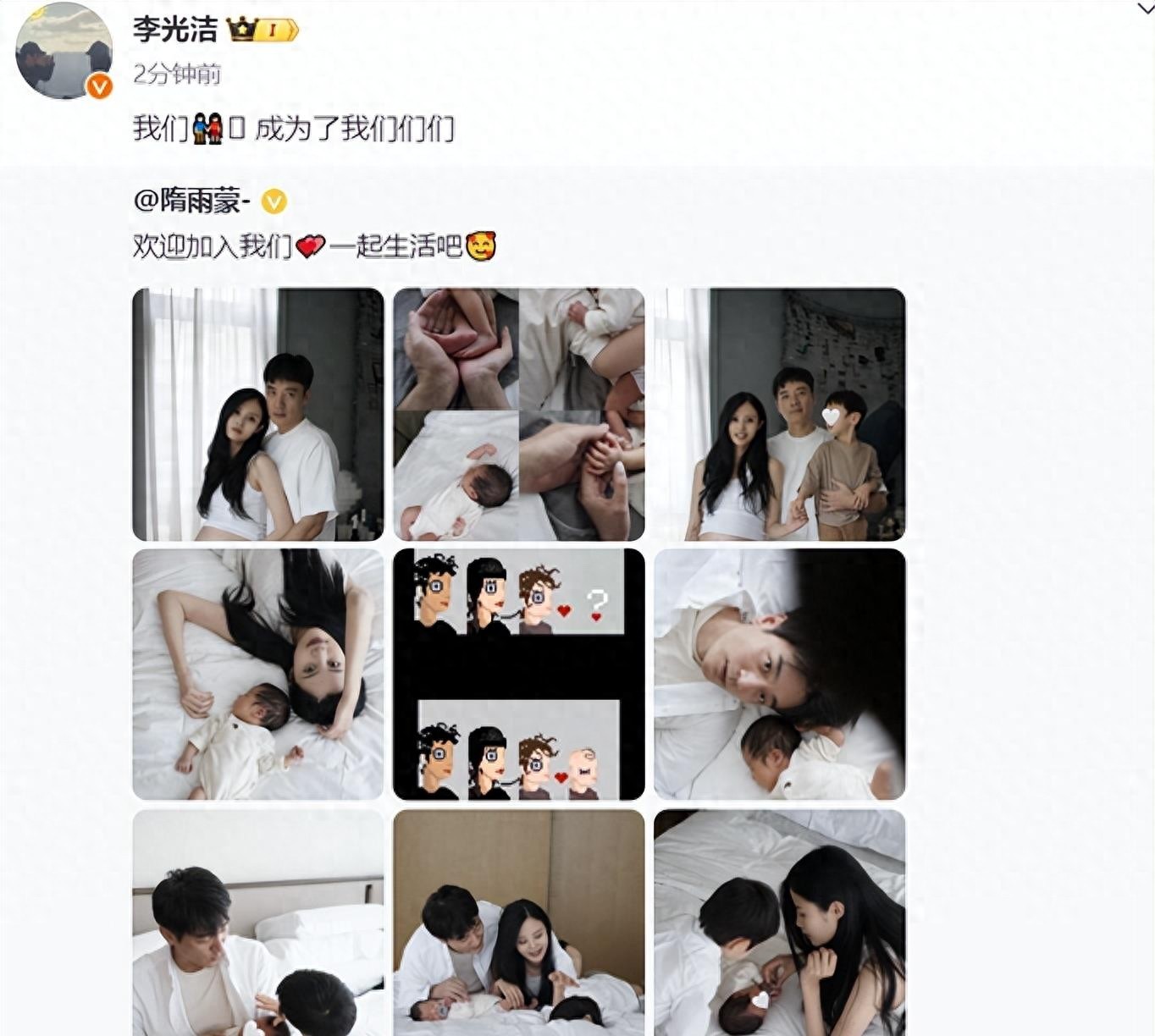Image resolution: width=1155 pixels, height=1036 pixels.
Task: Expand the post options chevron
Action: coord(1144,8)
